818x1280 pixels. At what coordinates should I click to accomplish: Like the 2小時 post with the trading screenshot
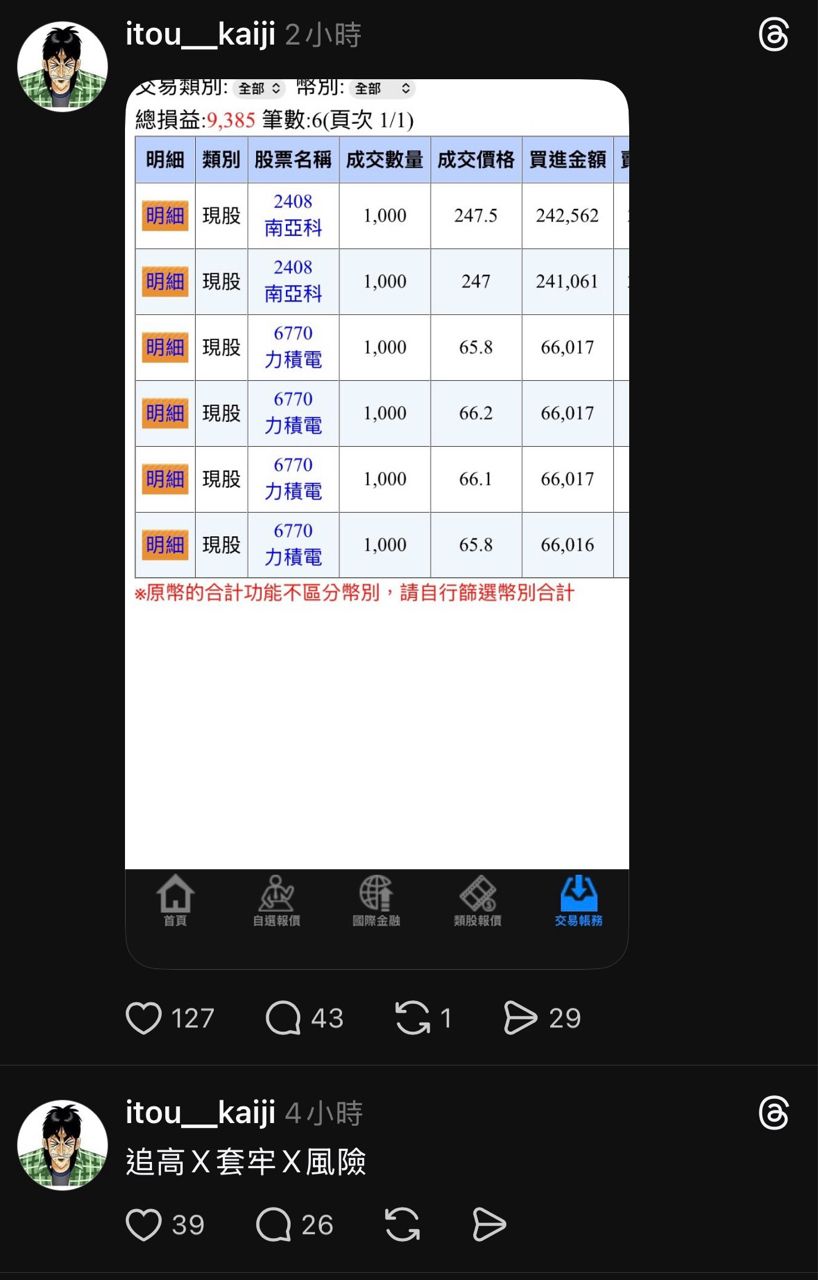pyautogui.click(x=144, y=1018)
